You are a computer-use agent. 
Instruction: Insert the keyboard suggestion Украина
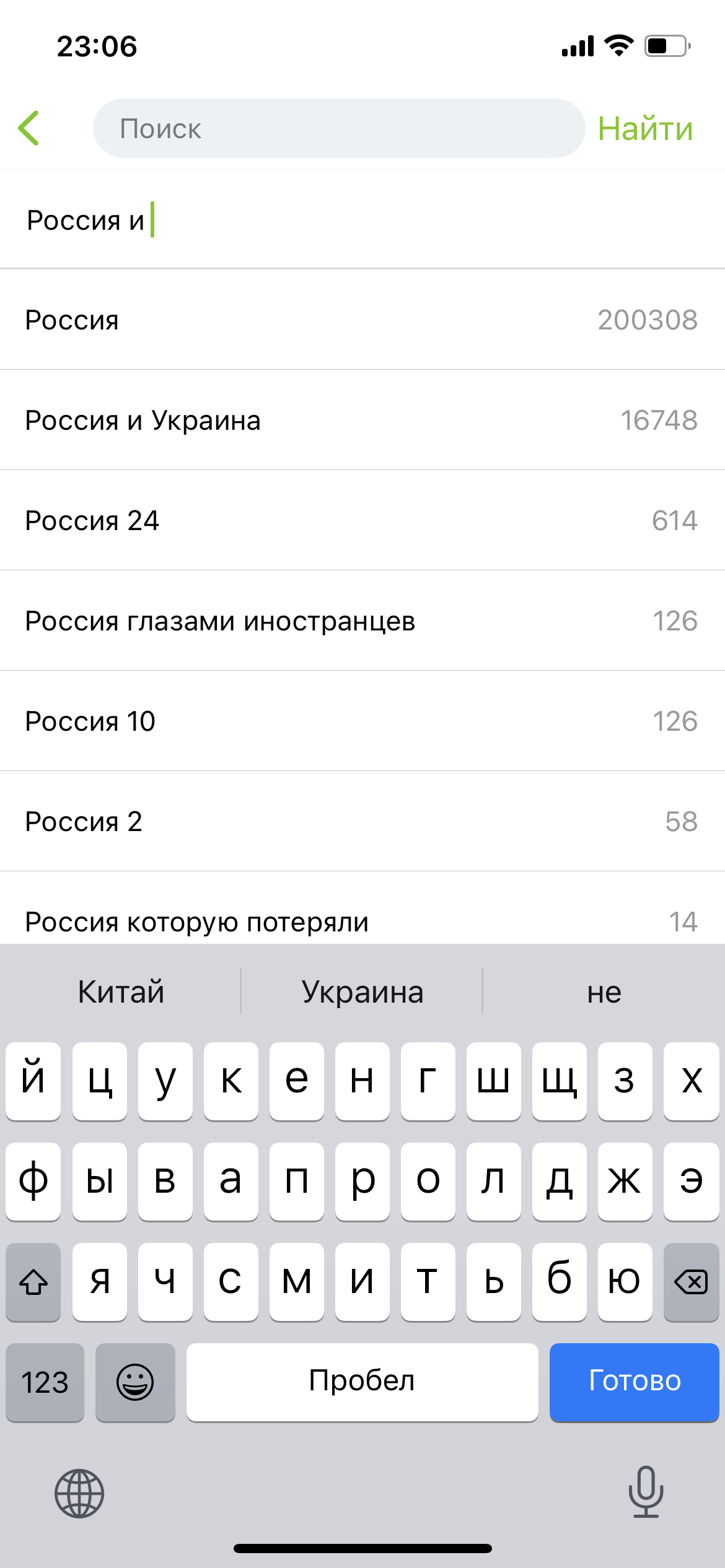point(362,992)
